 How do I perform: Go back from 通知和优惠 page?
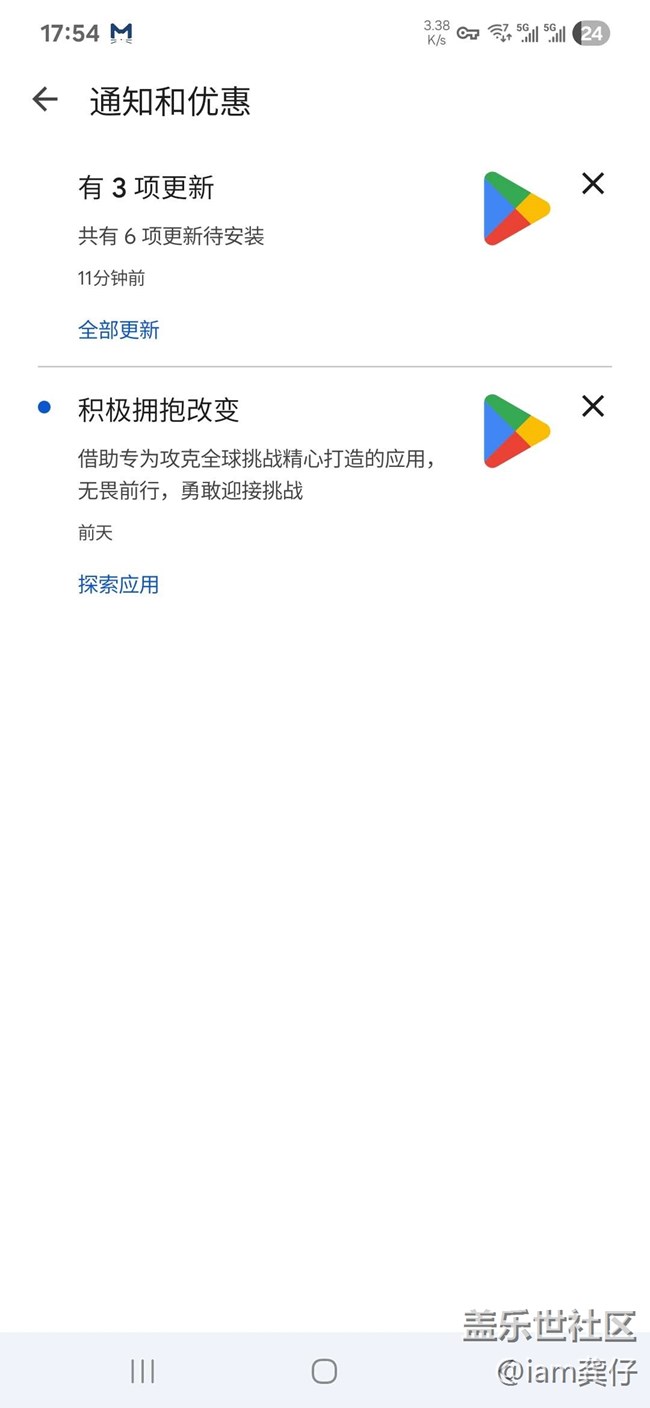45,99
